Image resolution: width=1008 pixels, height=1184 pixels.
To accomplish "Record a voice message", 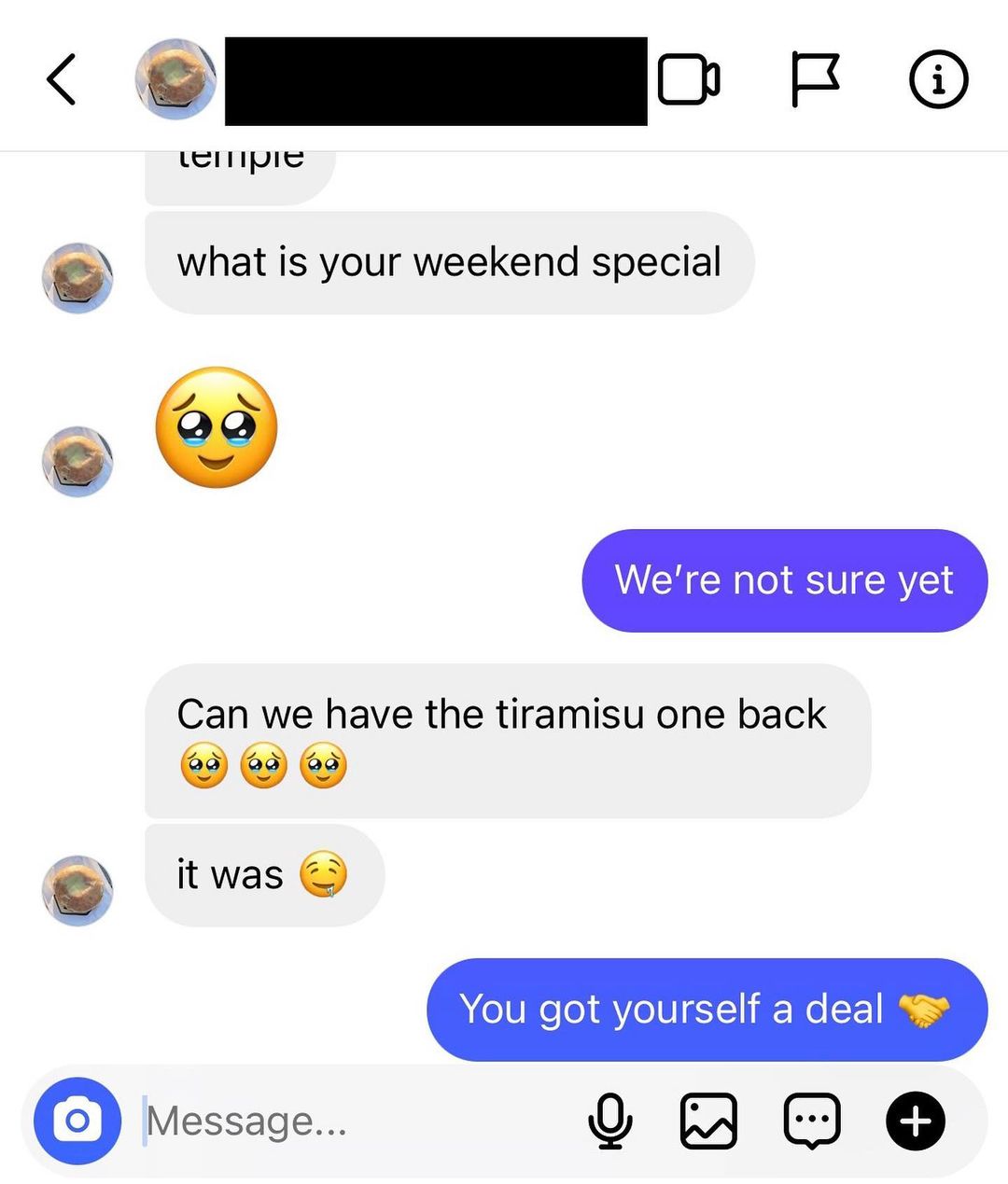I will tap(610, 1121).
